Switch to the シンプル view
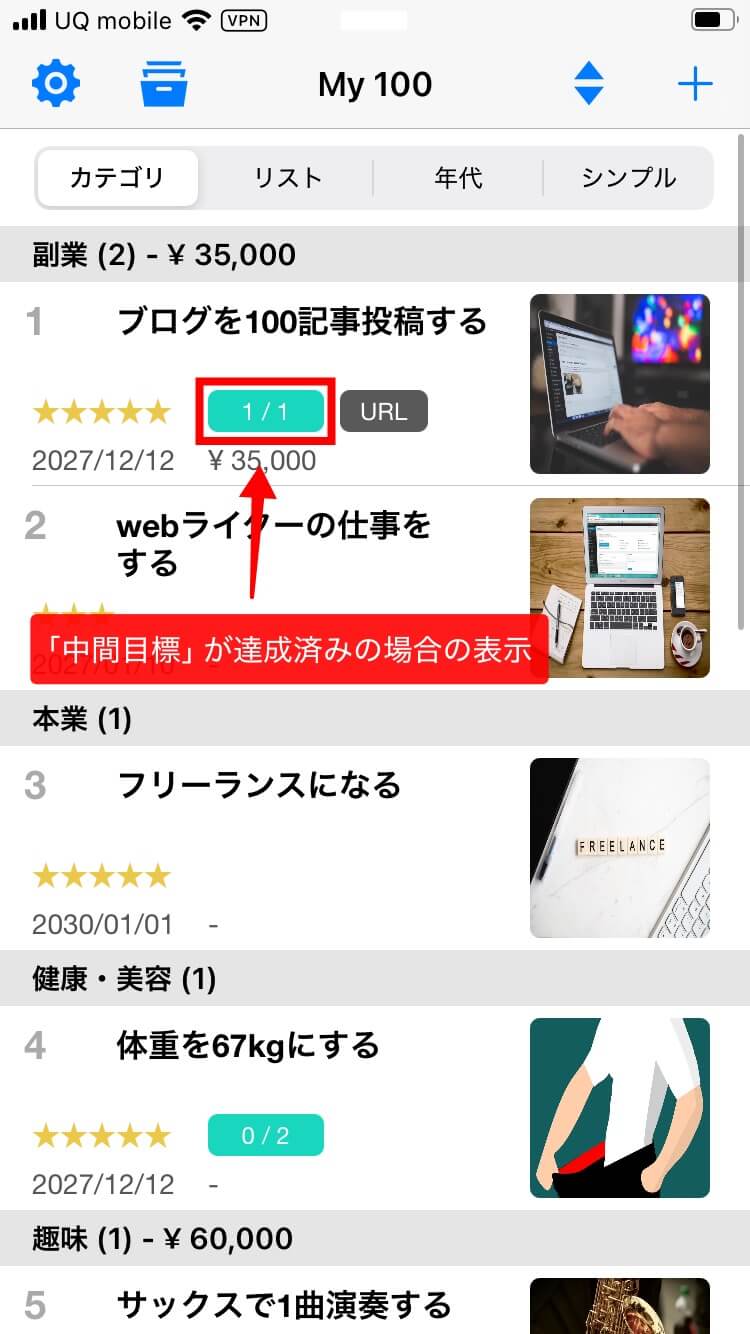 point(628,178)
